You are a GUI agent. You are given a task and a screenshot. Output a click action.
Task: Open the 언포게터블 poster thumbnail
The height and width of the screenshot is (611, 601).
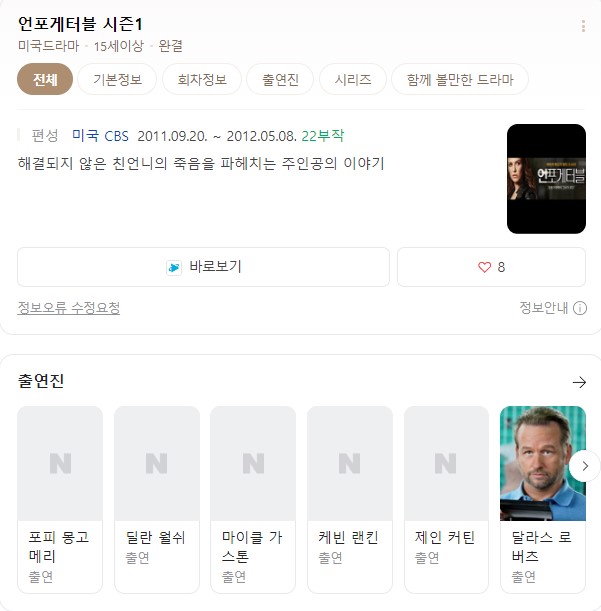[x=546, y=178]
